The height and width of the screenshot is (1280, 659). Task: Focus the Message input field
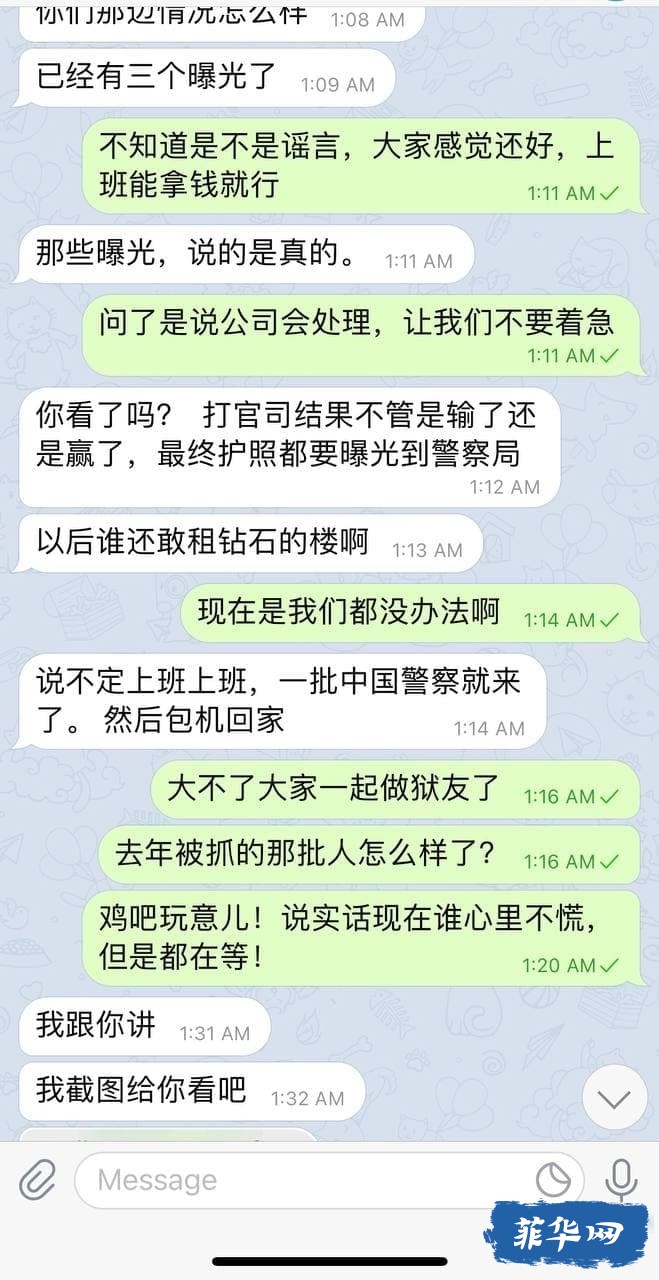point(300,1181)
